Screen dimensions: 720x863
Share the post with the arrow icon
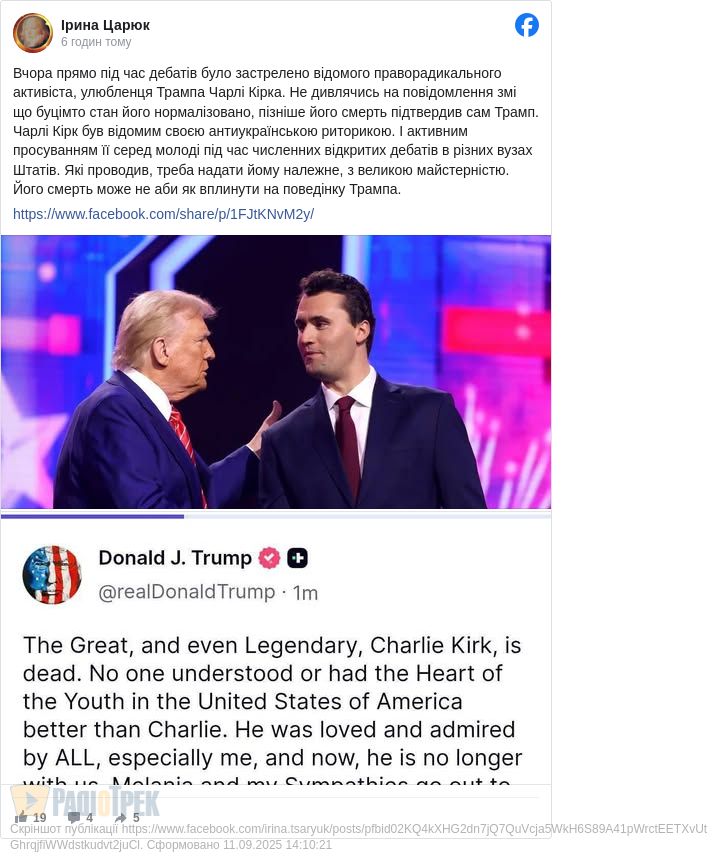120,817
